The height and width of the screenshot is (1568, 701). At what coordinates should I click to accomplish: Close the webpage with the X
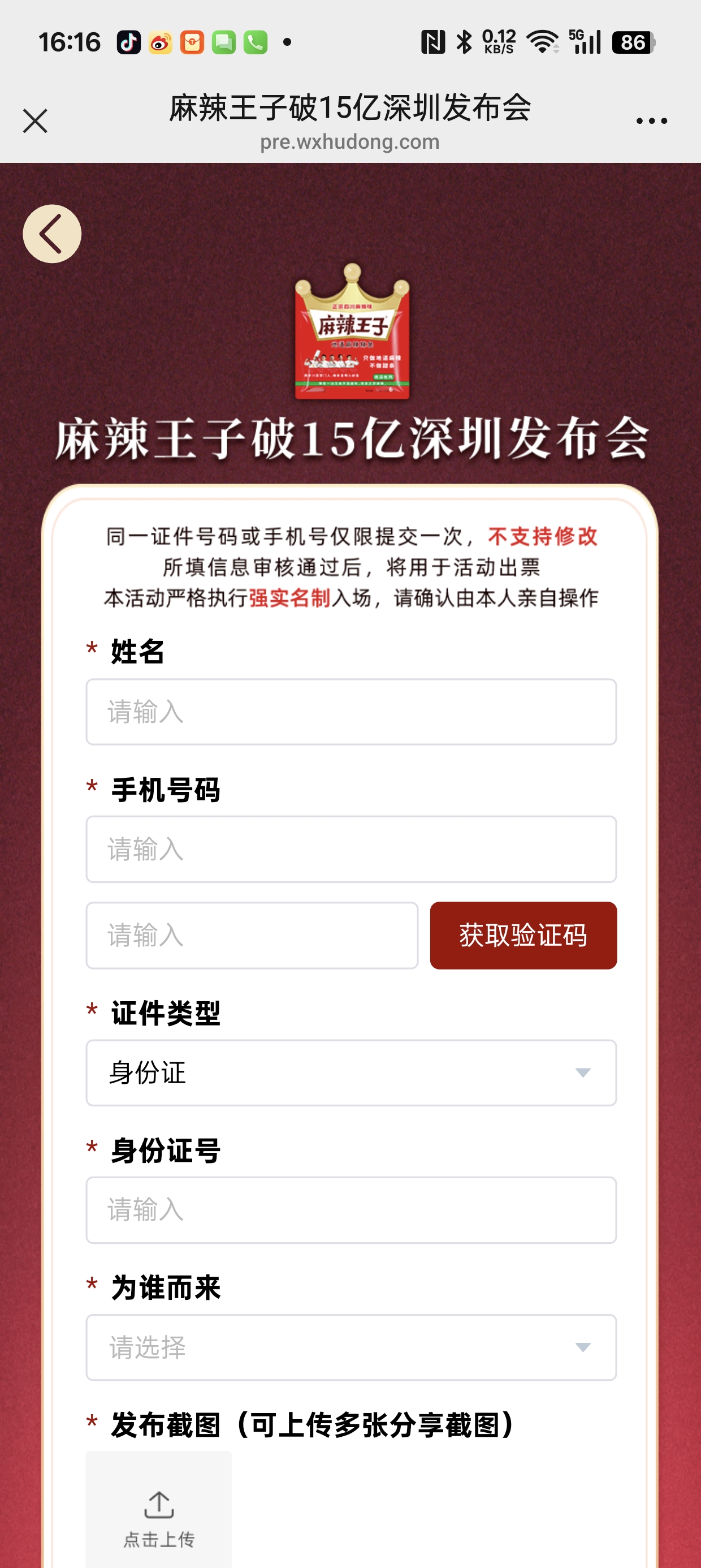click(34, 120)
